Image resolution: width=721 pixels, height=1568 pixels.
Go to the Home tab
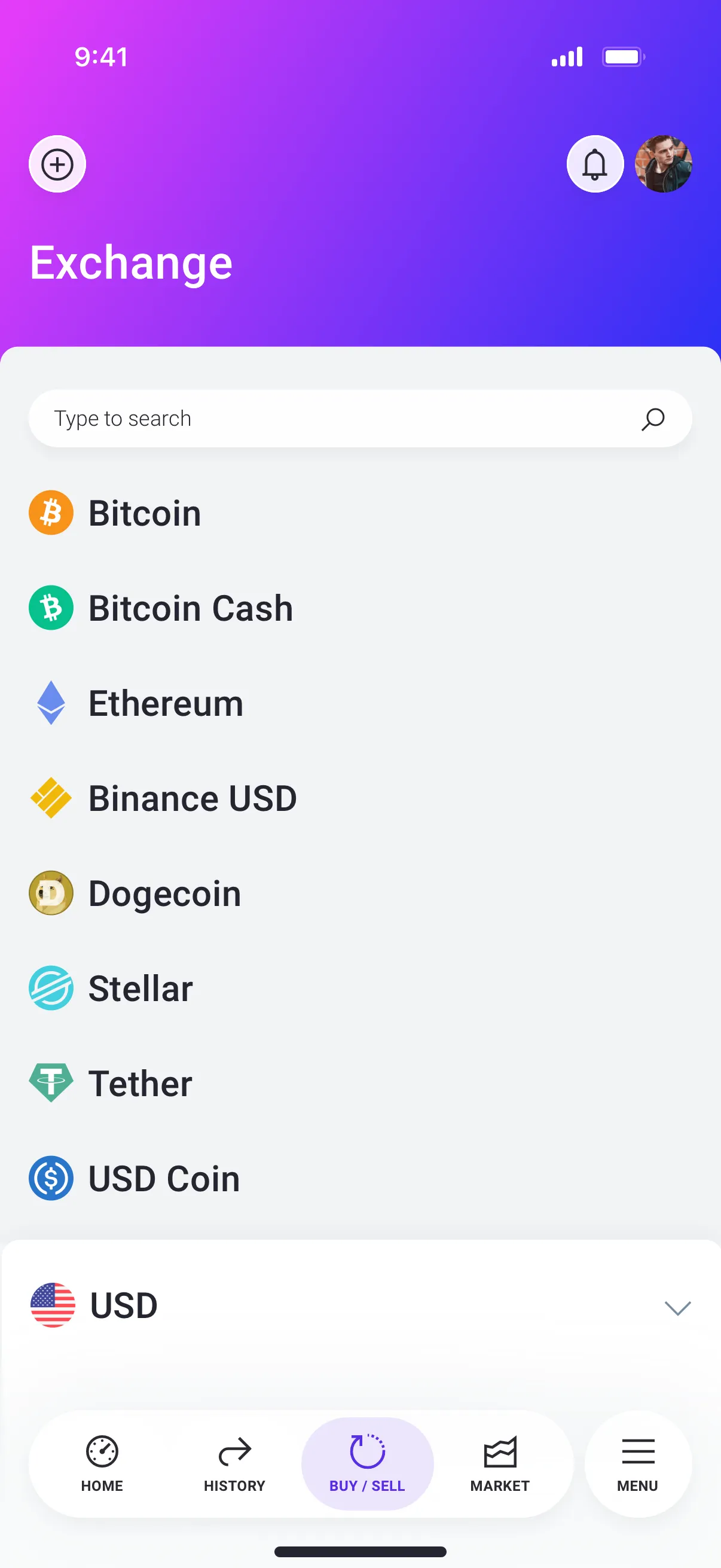point(102,1464)
